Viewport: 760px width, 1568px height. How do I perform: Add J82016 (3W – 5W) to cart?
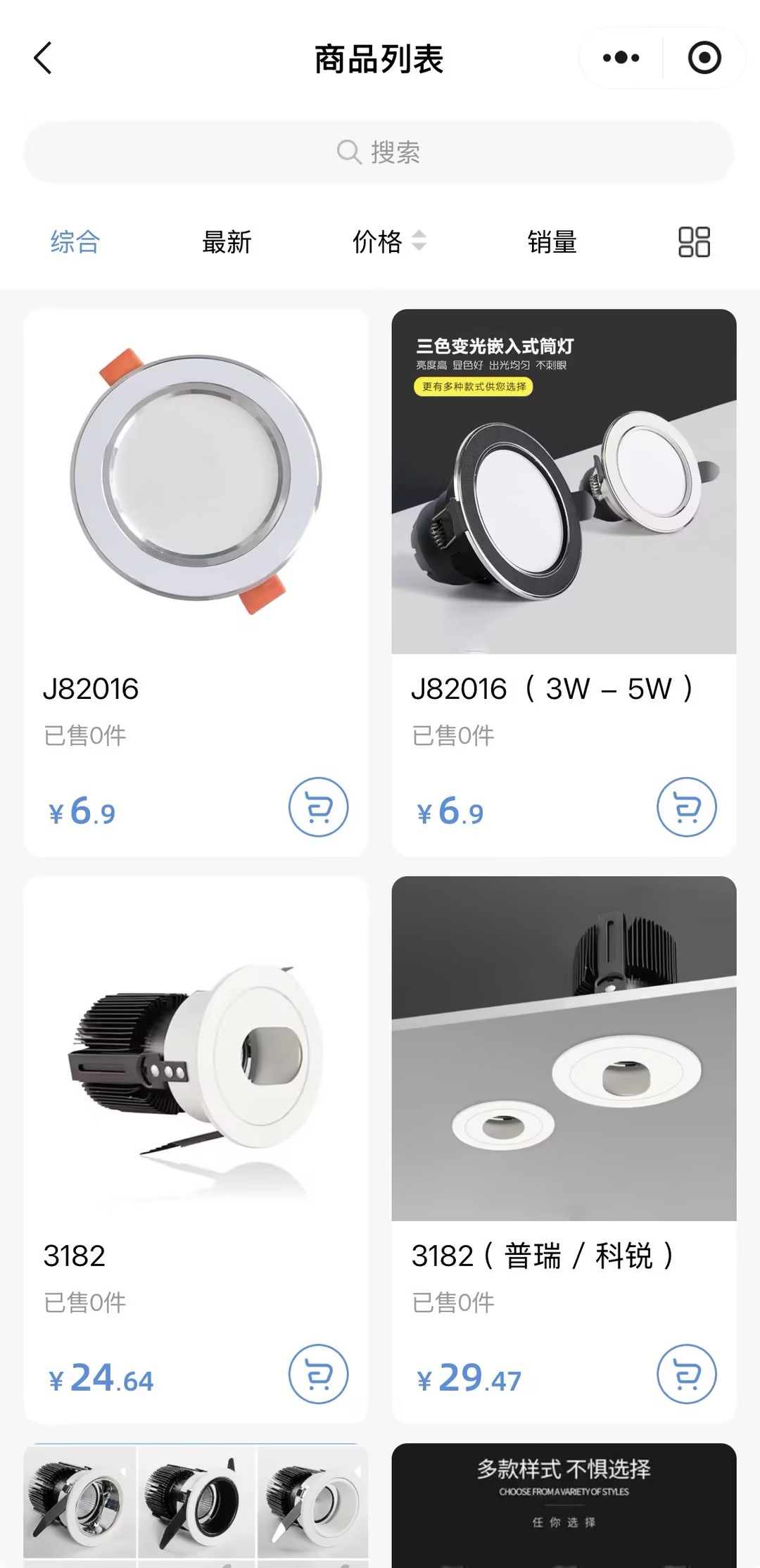tap(686, 807)
